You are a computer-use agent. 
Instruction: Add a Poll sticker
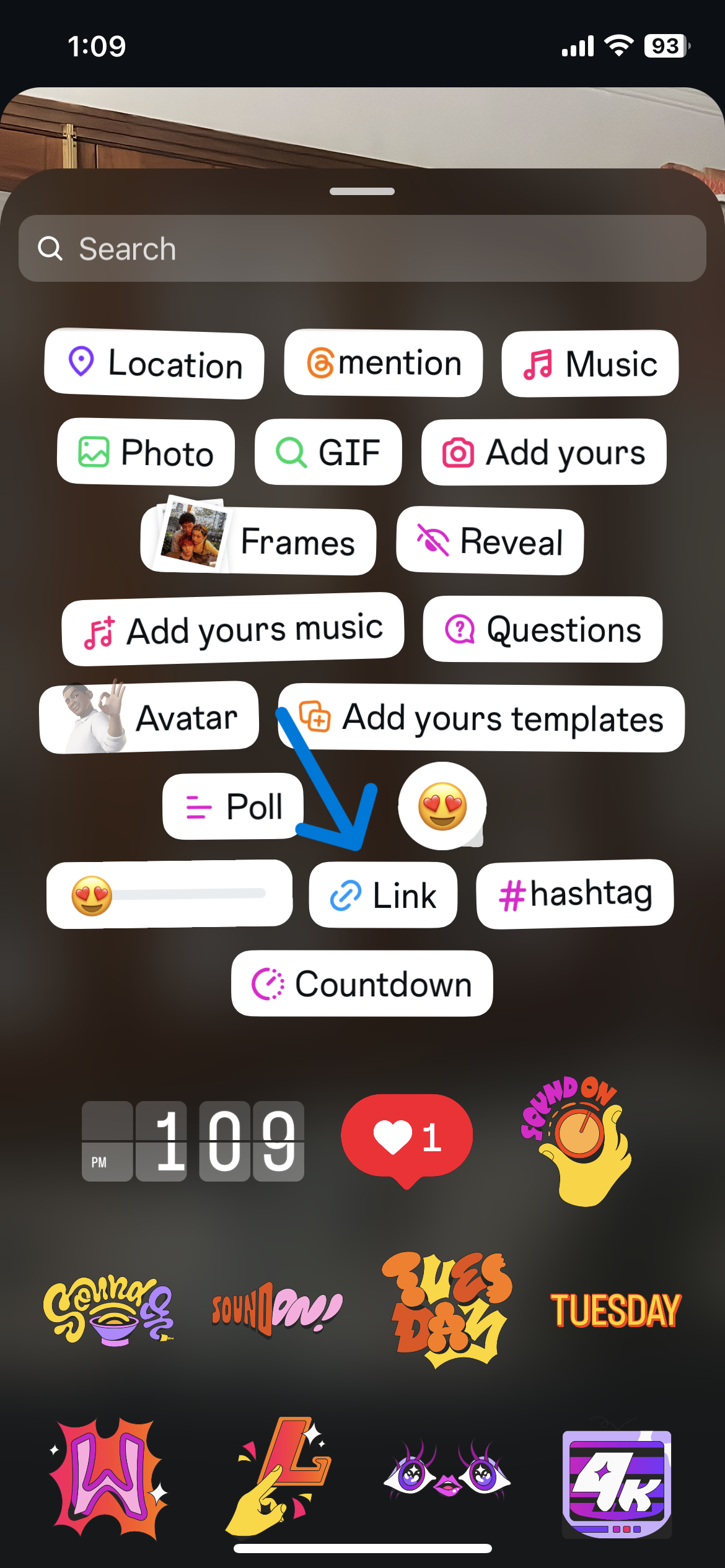click(x=233, y=806)
